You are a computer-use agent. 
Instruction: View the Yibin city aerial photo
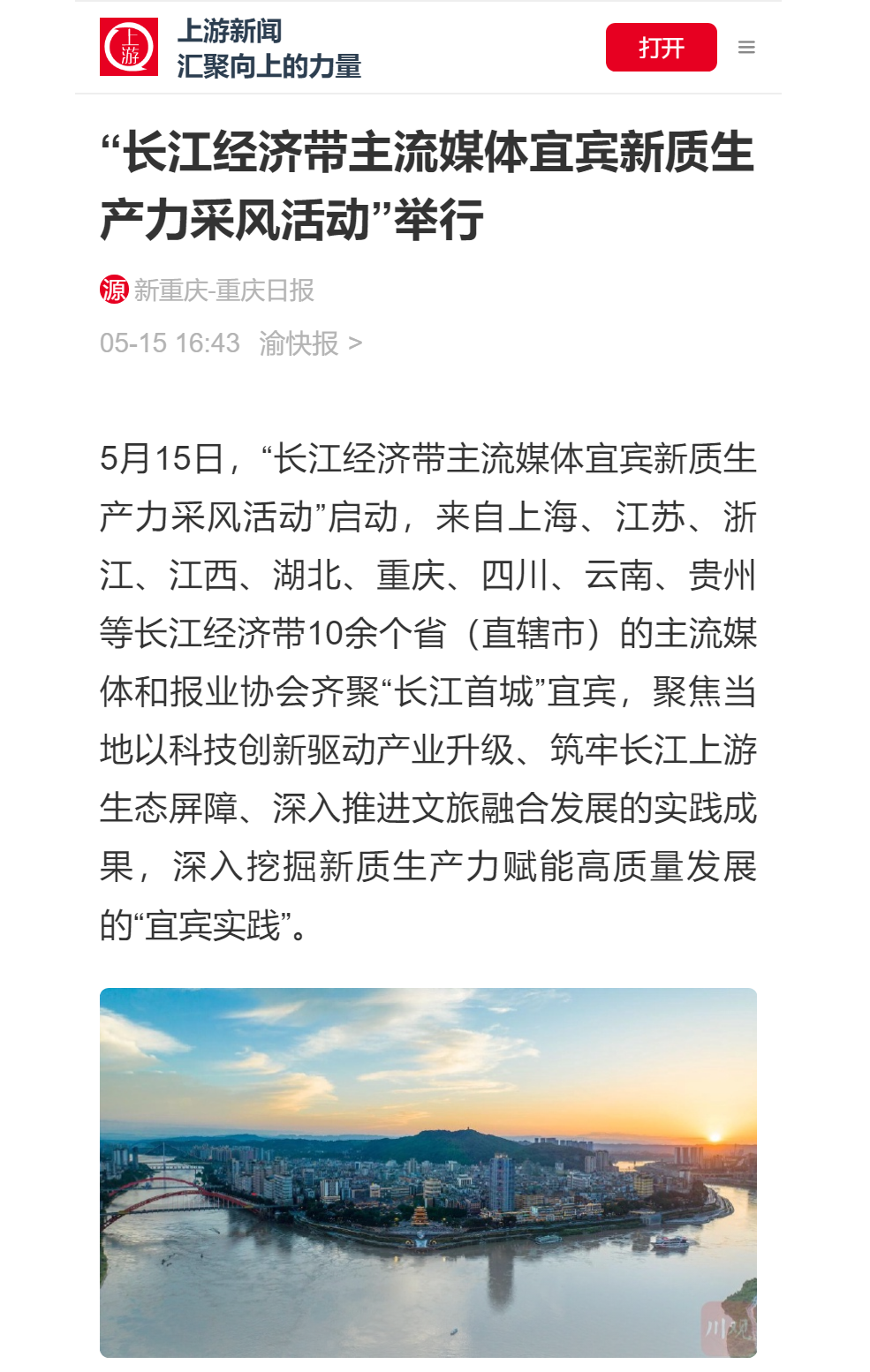[428, 1172]
